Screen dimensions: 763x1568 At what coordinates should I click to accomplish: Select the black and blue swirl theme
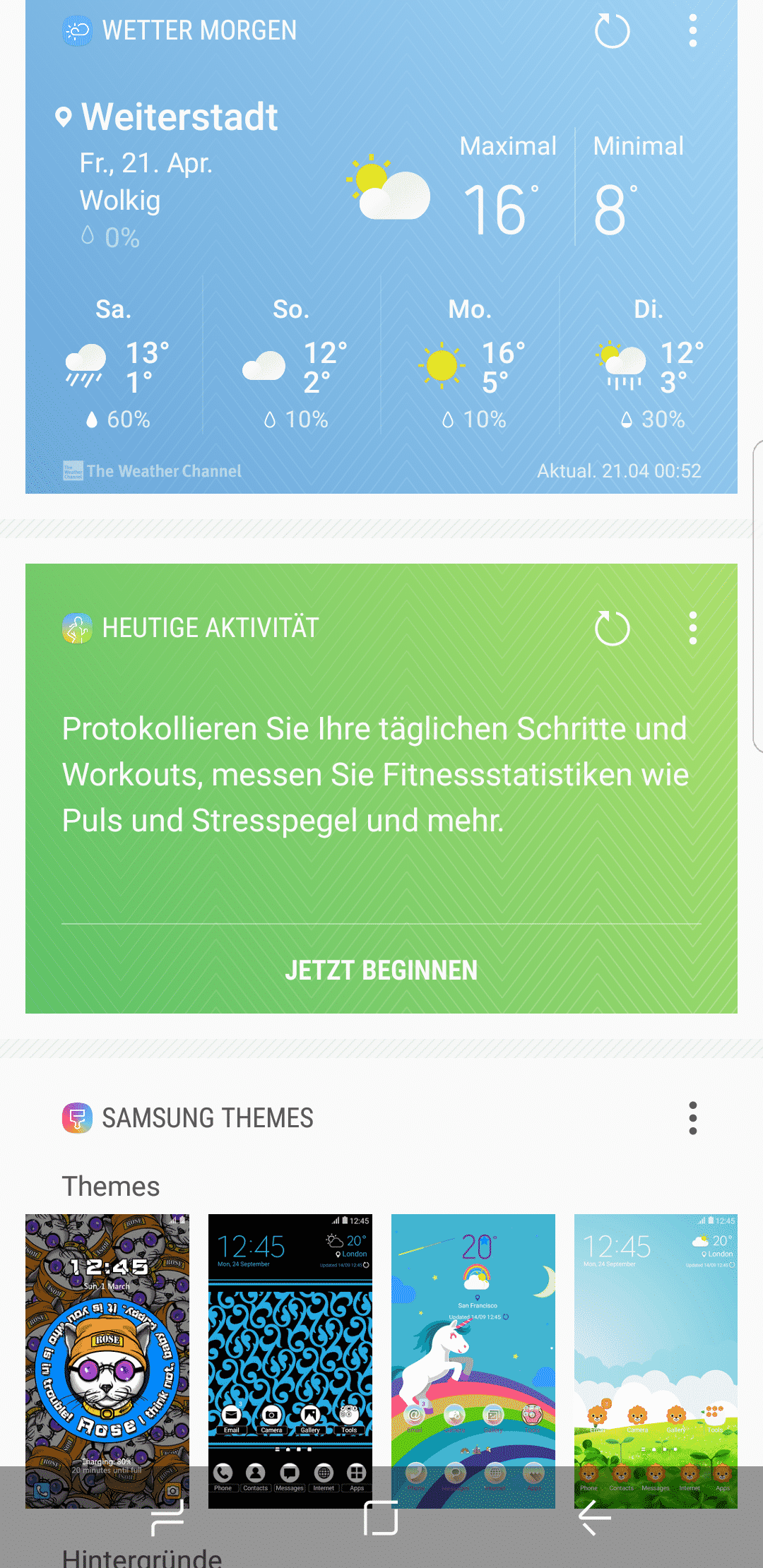290,1342
